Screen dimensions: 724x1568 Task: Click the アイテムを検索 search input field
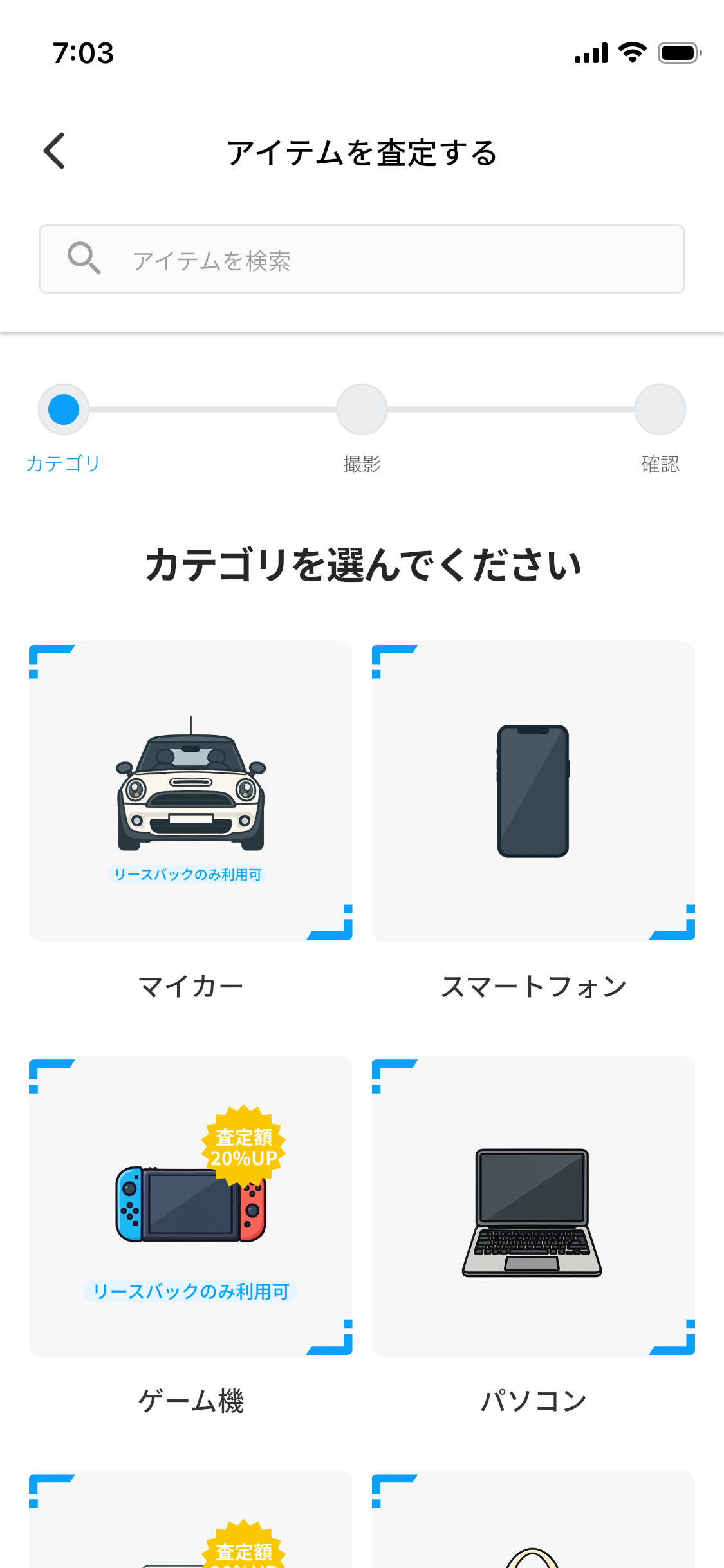click(362, 258)
